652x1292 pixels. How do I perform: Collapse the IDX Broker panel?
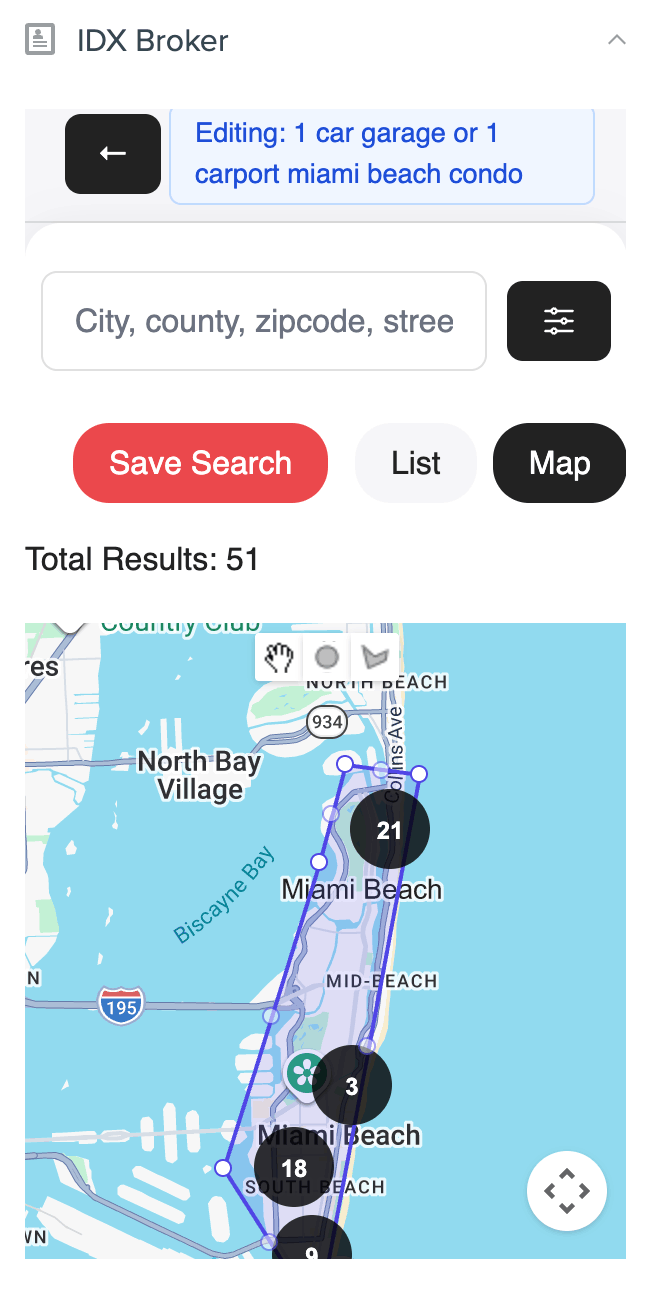tap(617, 41)
